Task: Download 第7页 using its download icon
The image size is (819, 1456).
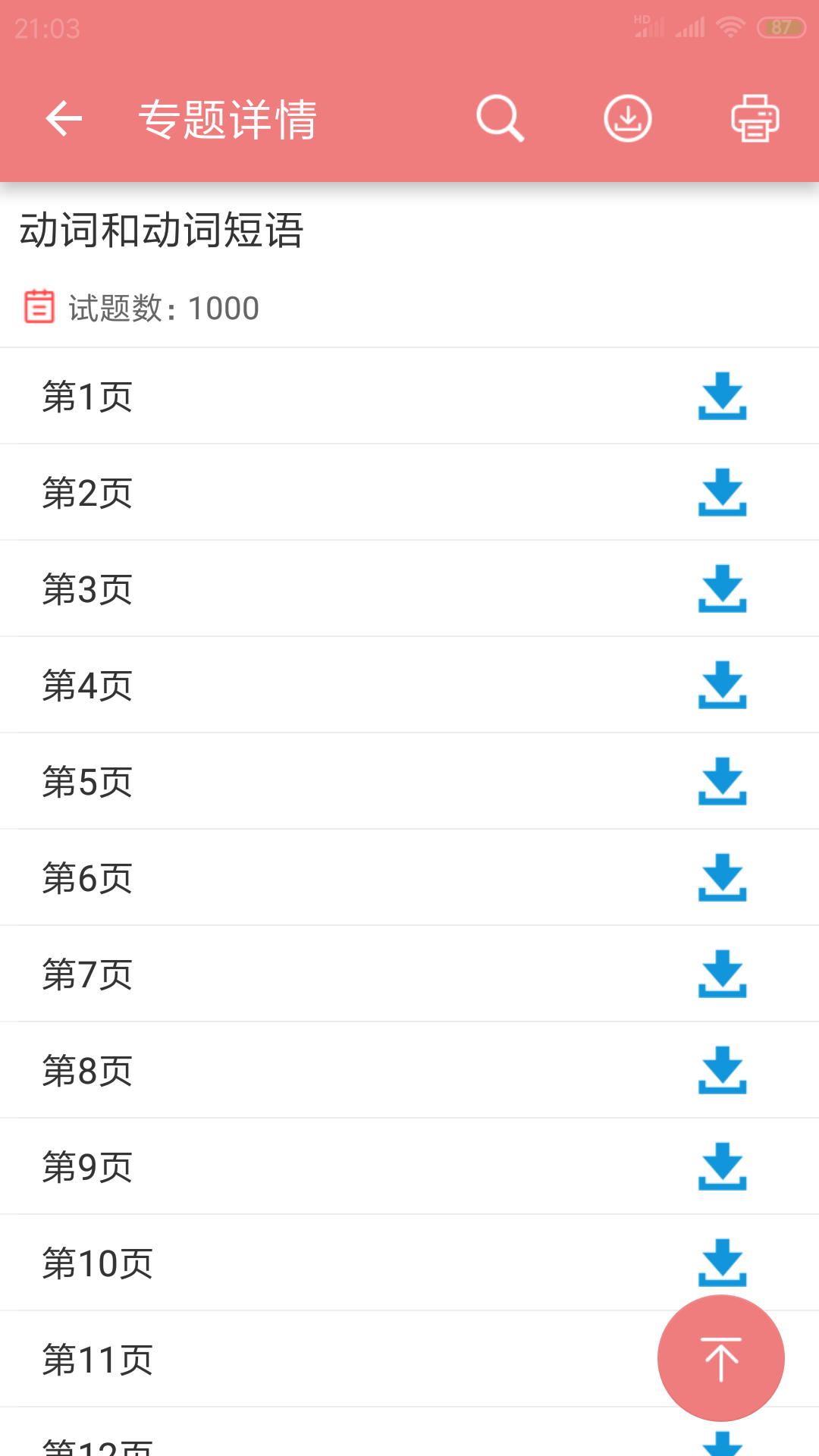Action: tap(723, 974)
